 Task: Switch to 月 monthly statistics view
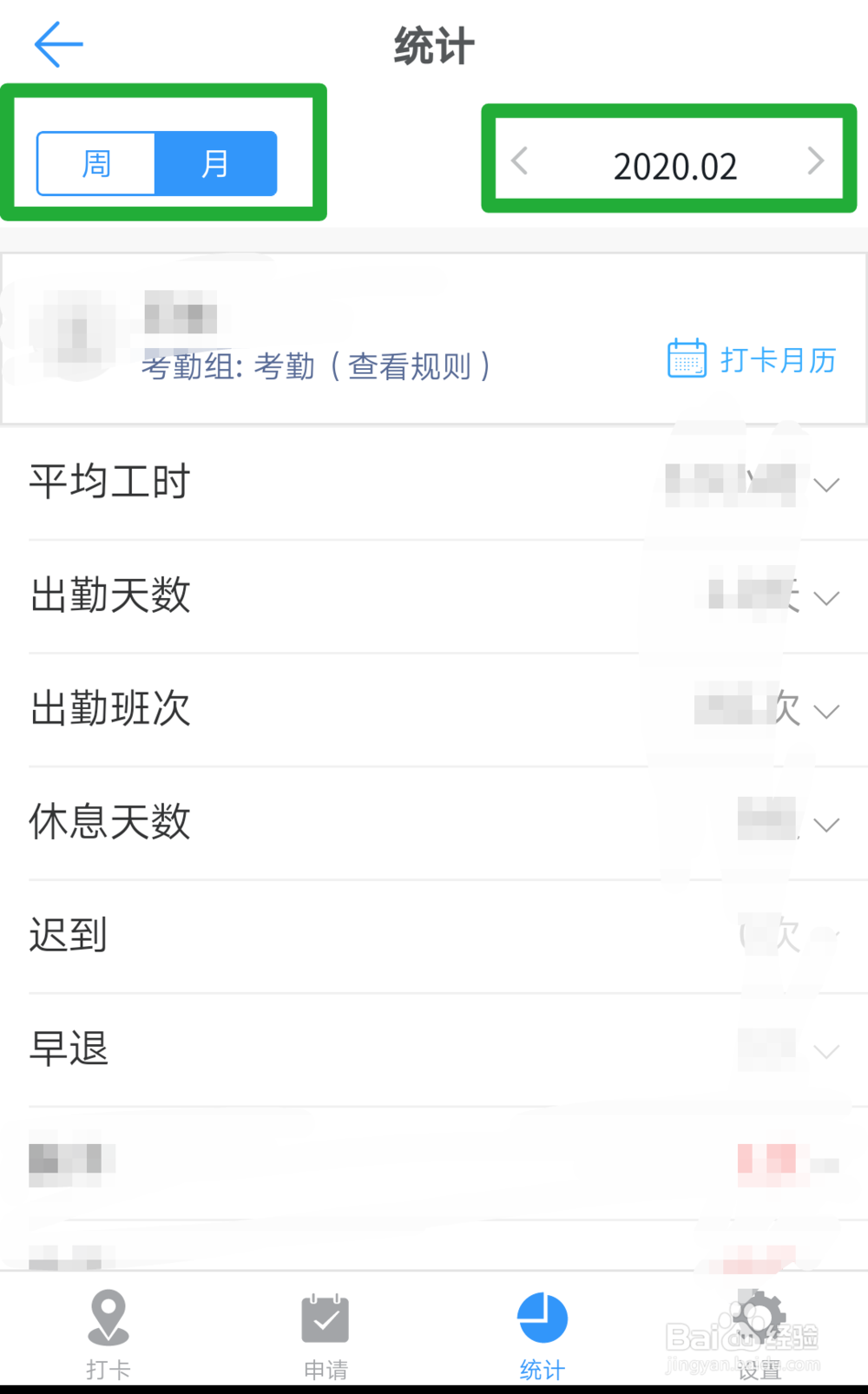pyautogui.click(x=216, y=162)
